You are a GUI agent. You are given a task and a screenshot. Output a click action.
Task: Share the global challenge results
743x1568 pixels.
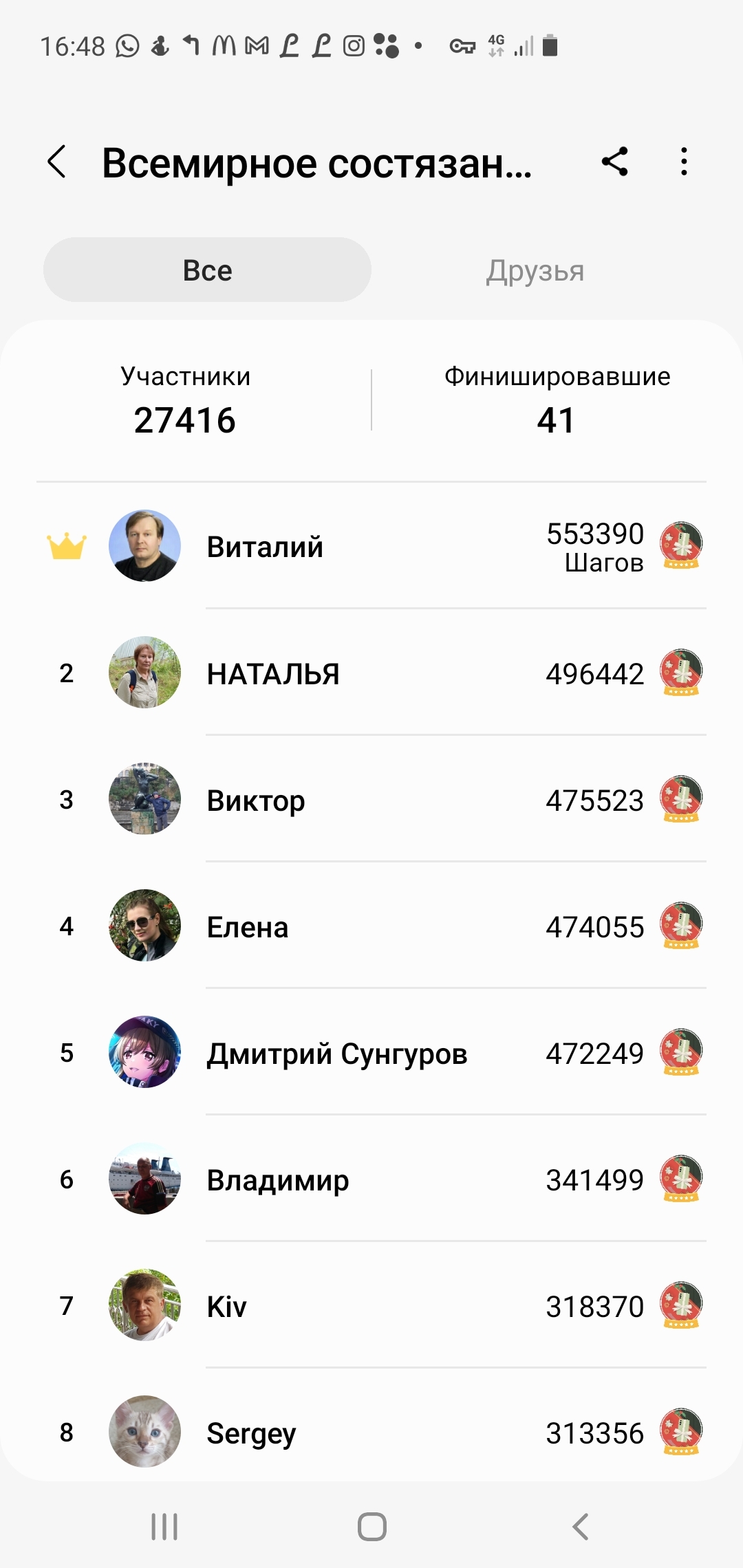point(615,162)
